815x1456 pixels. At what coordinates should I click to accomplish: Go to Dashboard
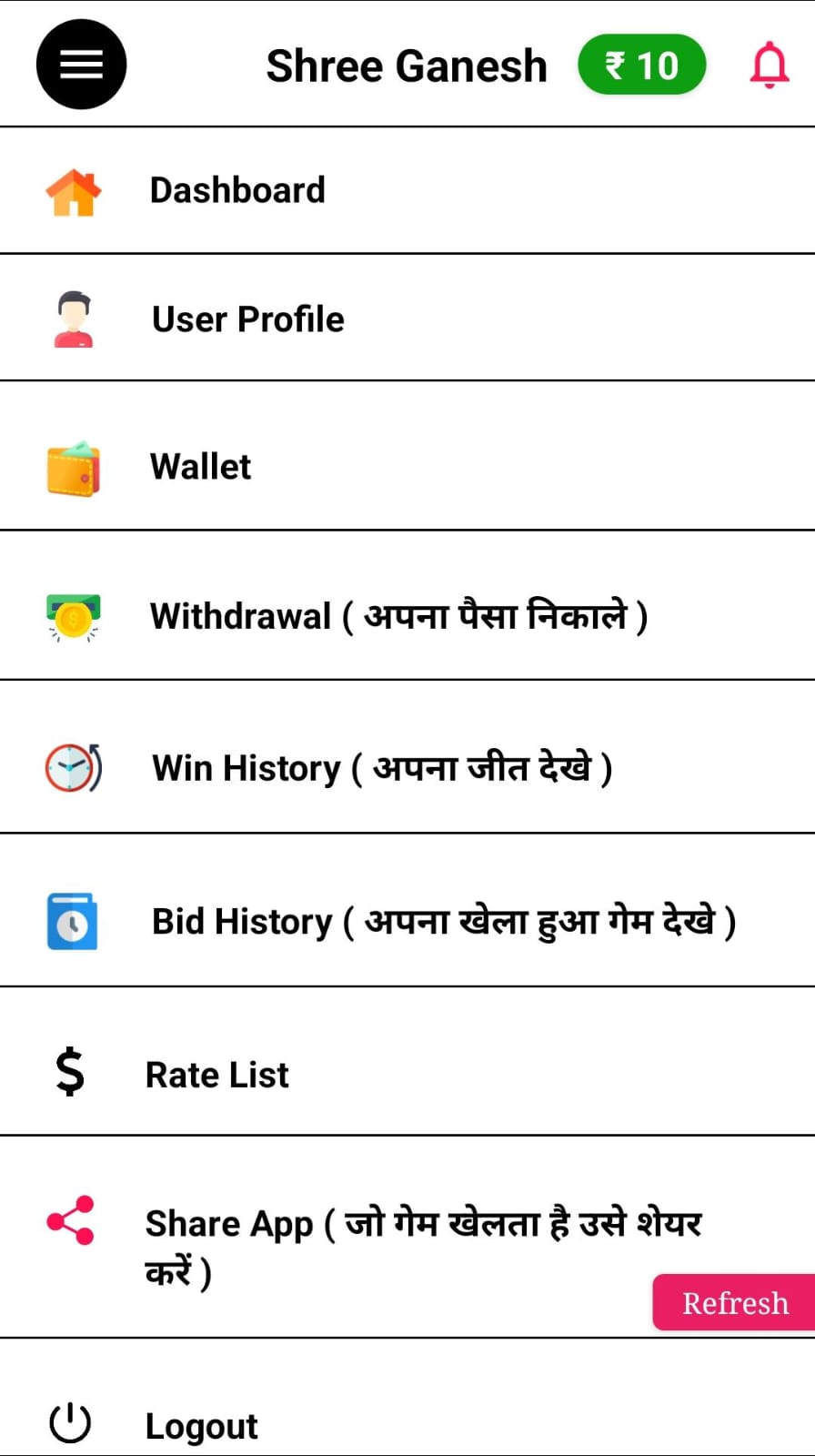point(237,190)
